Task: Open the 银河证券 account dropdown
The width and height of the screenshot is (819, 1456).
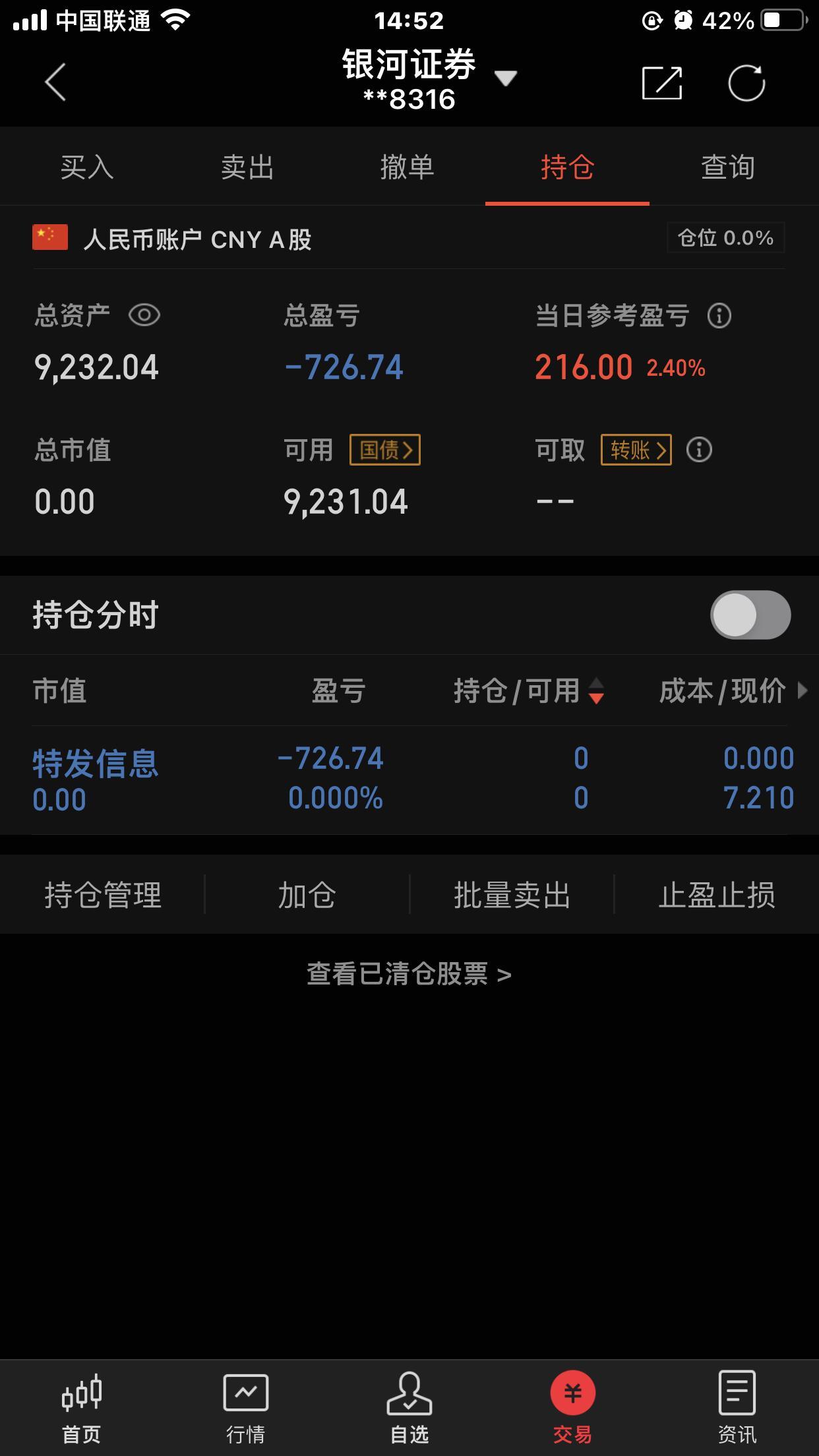Action: [505, 79]
